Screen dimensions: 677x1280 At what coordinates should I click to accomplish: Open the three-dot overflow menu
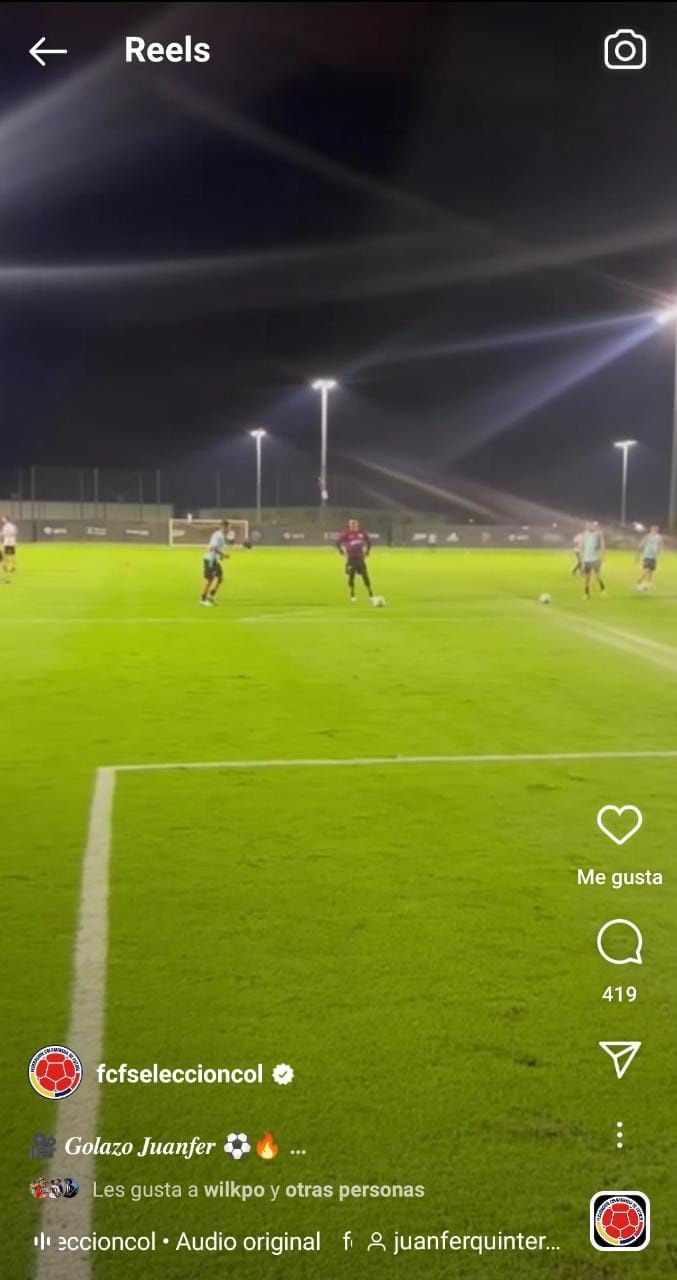[x=619, y=1135]
